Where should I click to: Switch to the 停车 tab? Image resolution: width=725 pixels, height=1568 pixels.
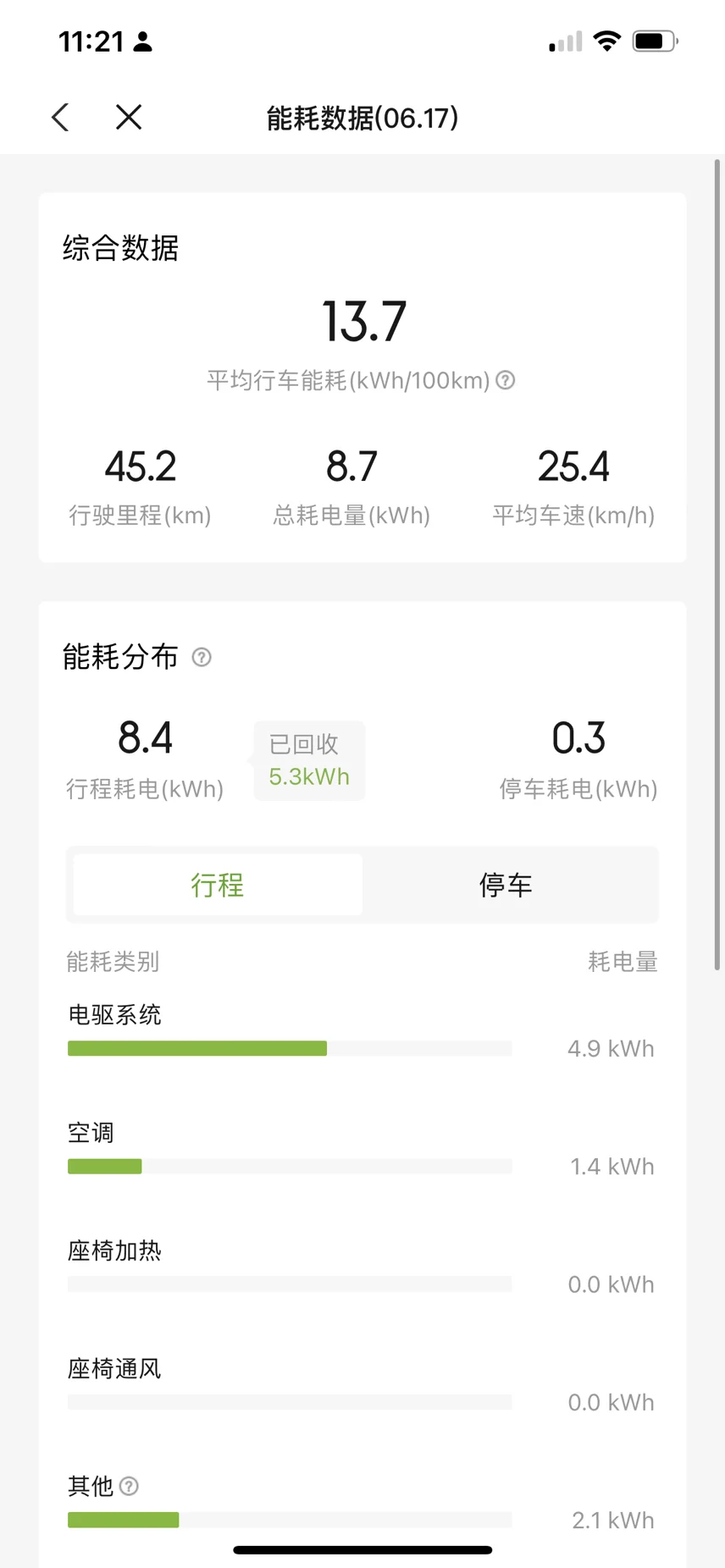click(x=506, y=885)
